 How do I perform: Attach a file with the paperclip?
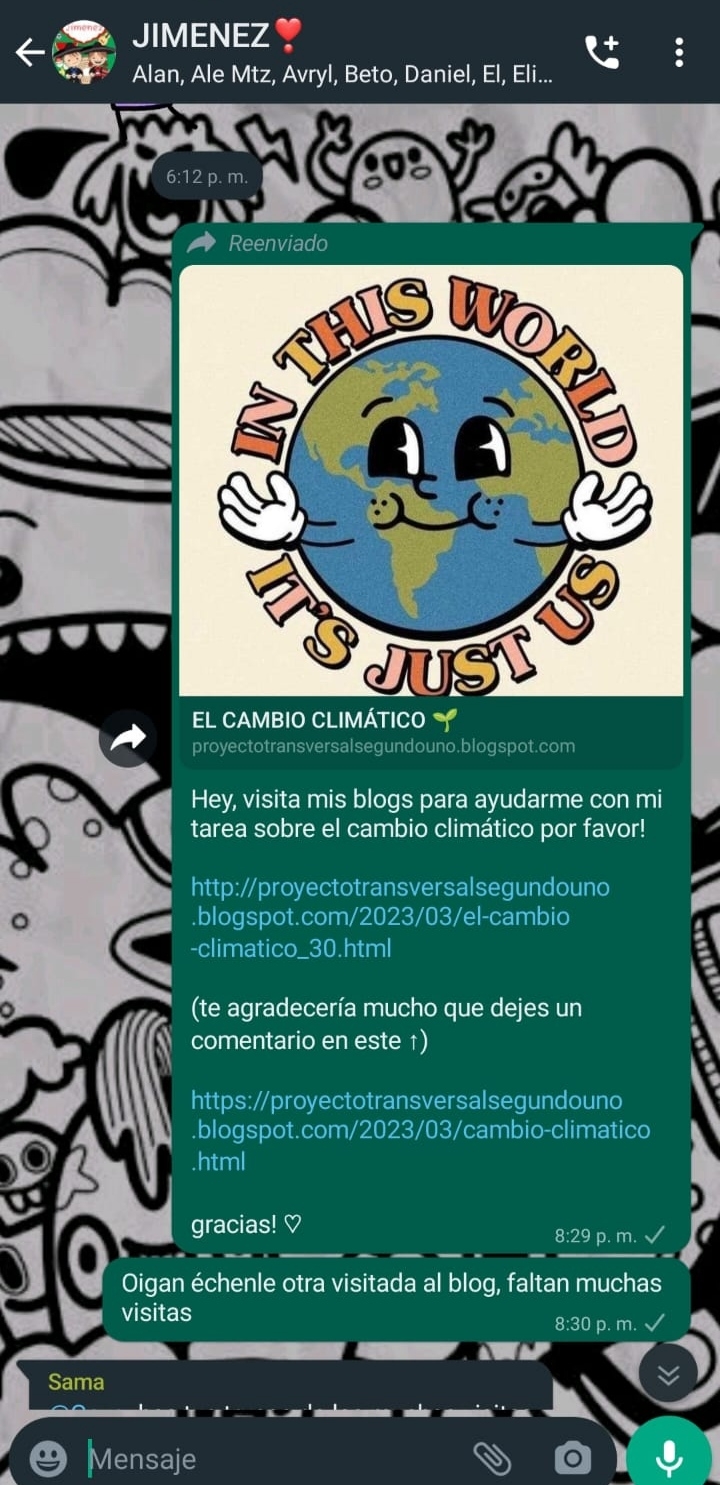492,1458
